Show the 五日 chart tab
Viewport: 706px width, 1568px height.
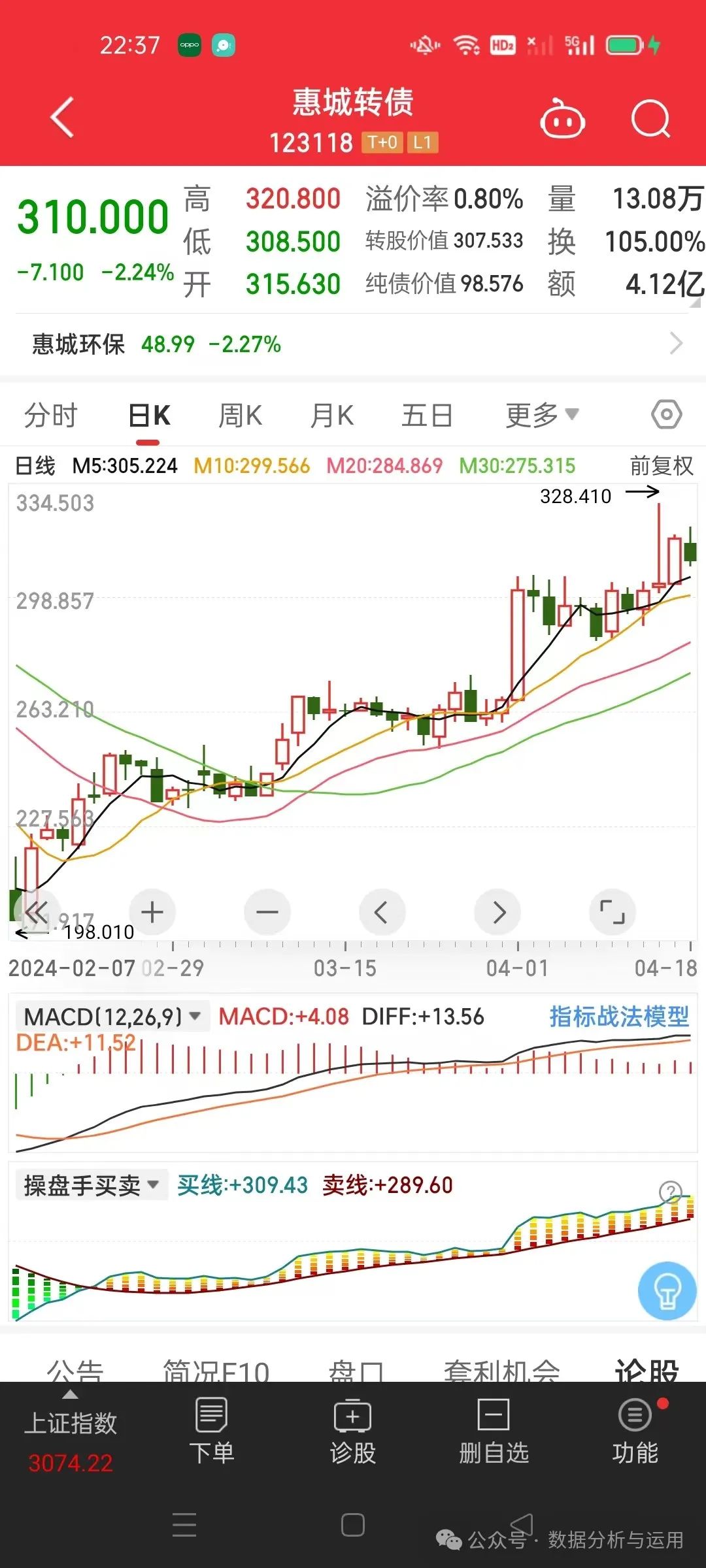[427, 416]
